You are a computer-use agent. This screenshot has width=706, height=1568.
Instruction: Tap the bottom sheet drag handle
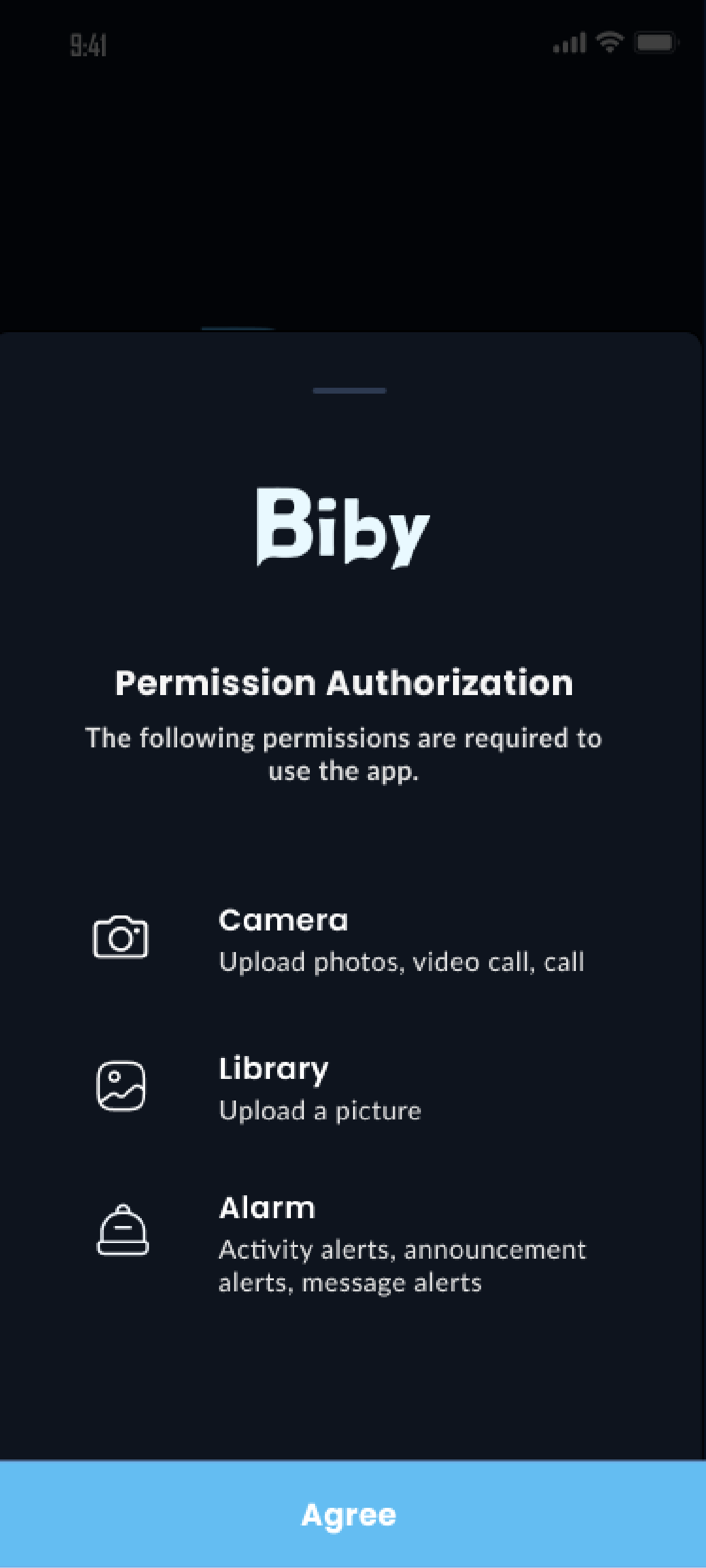[350, 390]
